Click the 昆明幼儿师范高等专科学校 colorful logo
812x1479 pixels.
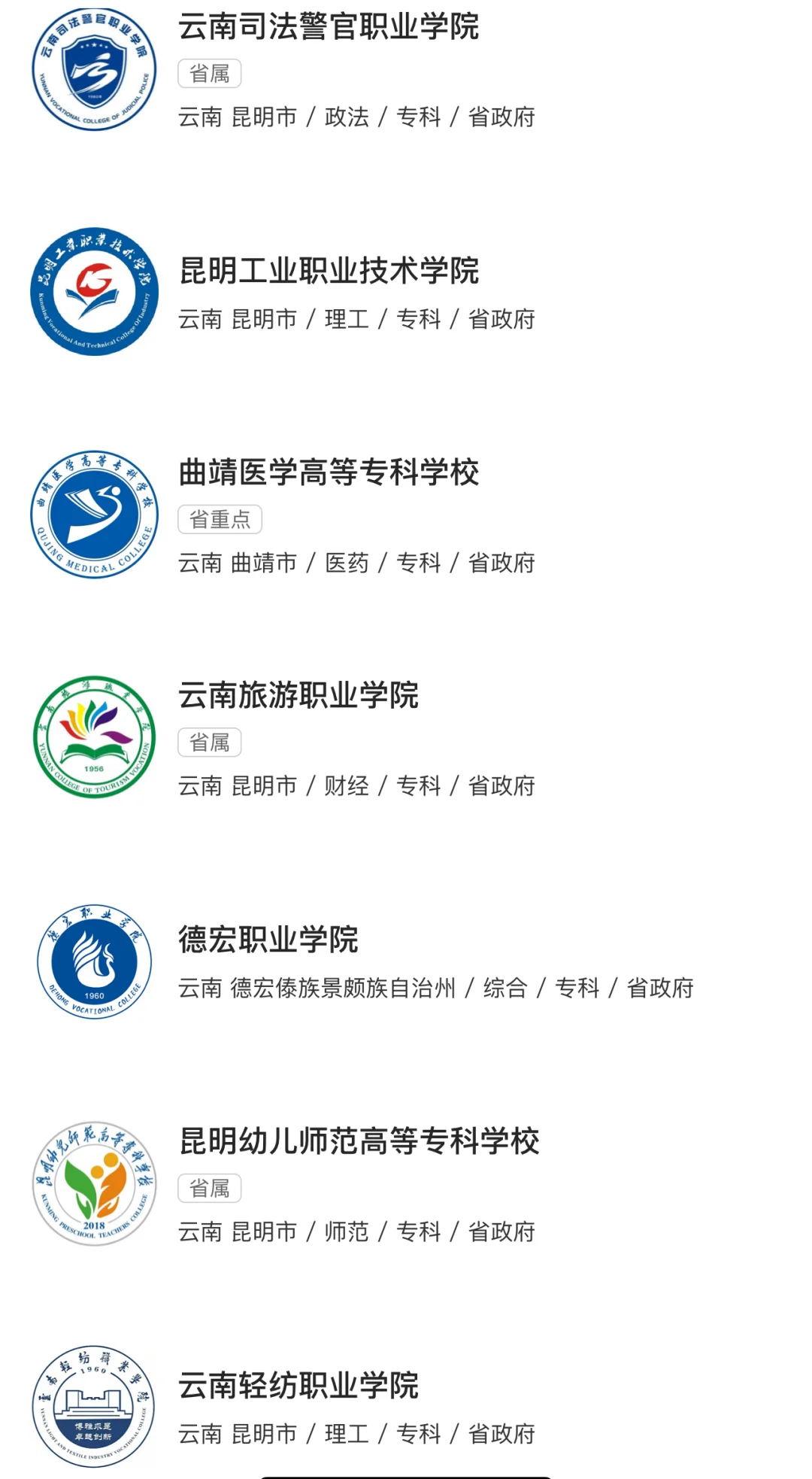[94, 1183]
